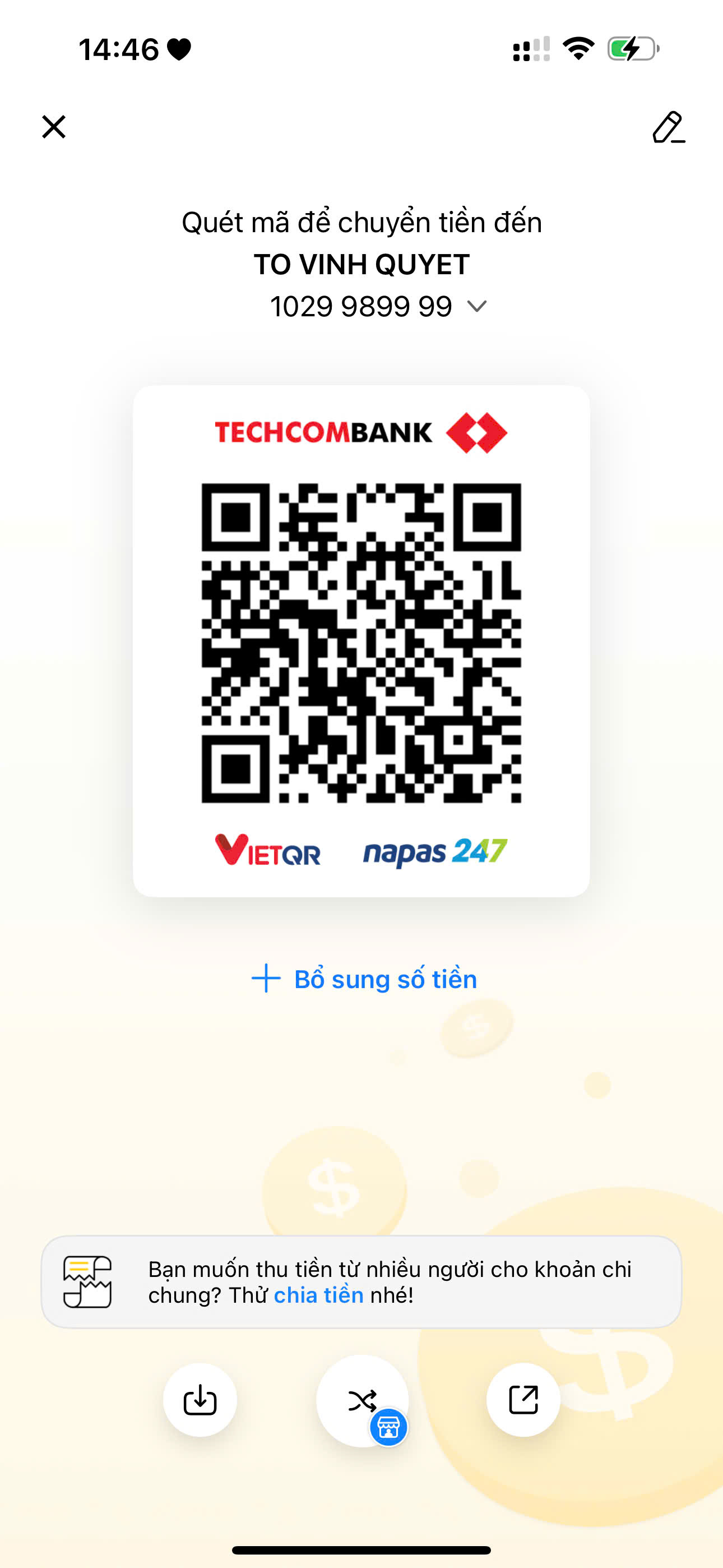Expand the account number 1029 9899 99 dropdown

(476, 306)
